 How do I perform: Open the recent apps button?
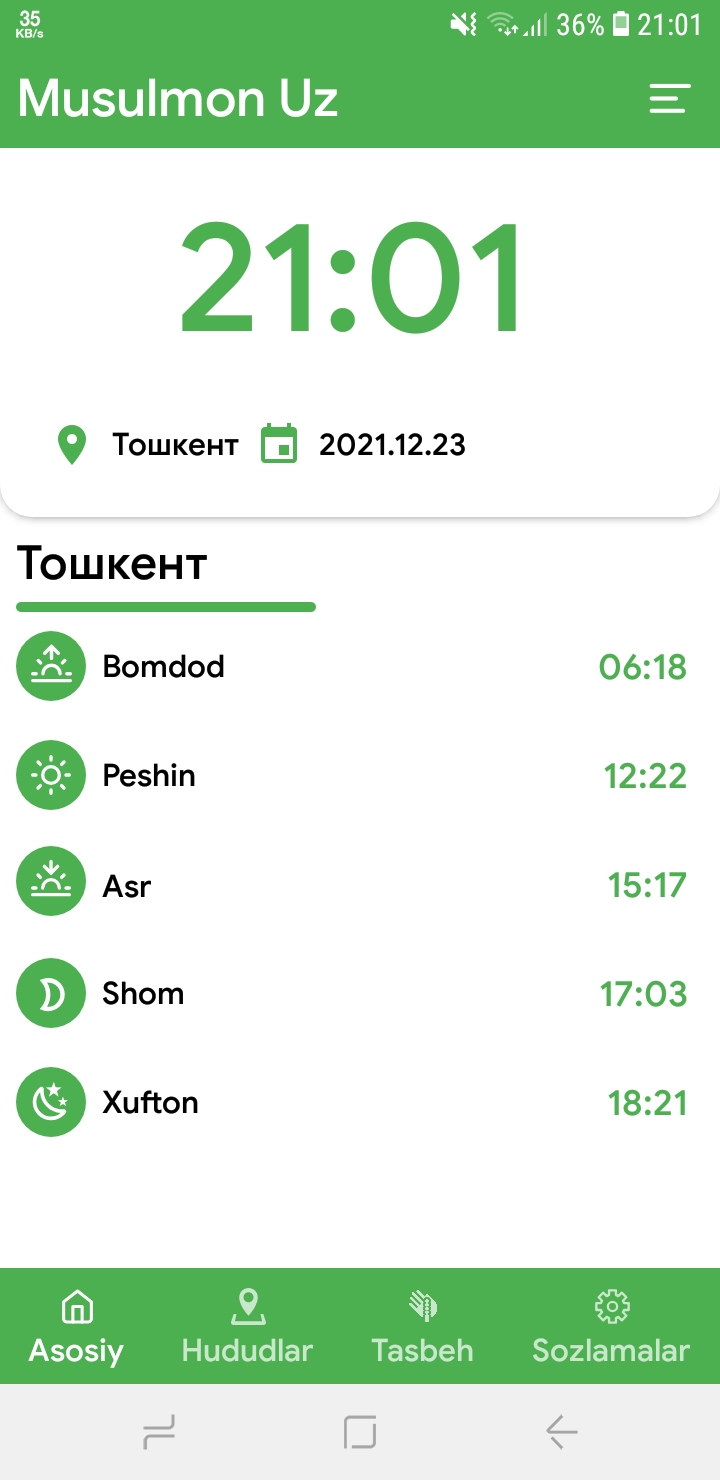point(159,1433)
